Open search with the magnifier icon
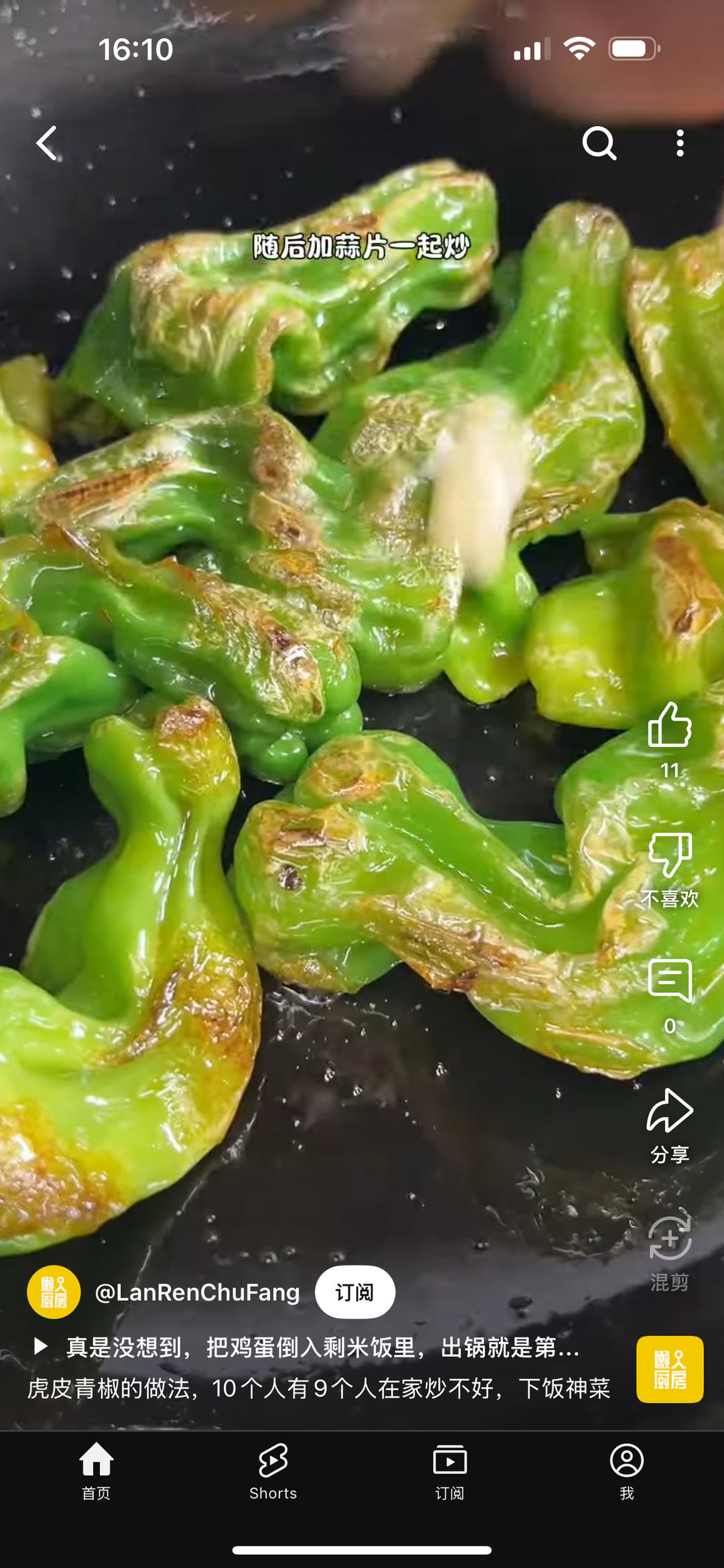The width and height of the screenshot is (724, 1568). (x=599, y=143)
